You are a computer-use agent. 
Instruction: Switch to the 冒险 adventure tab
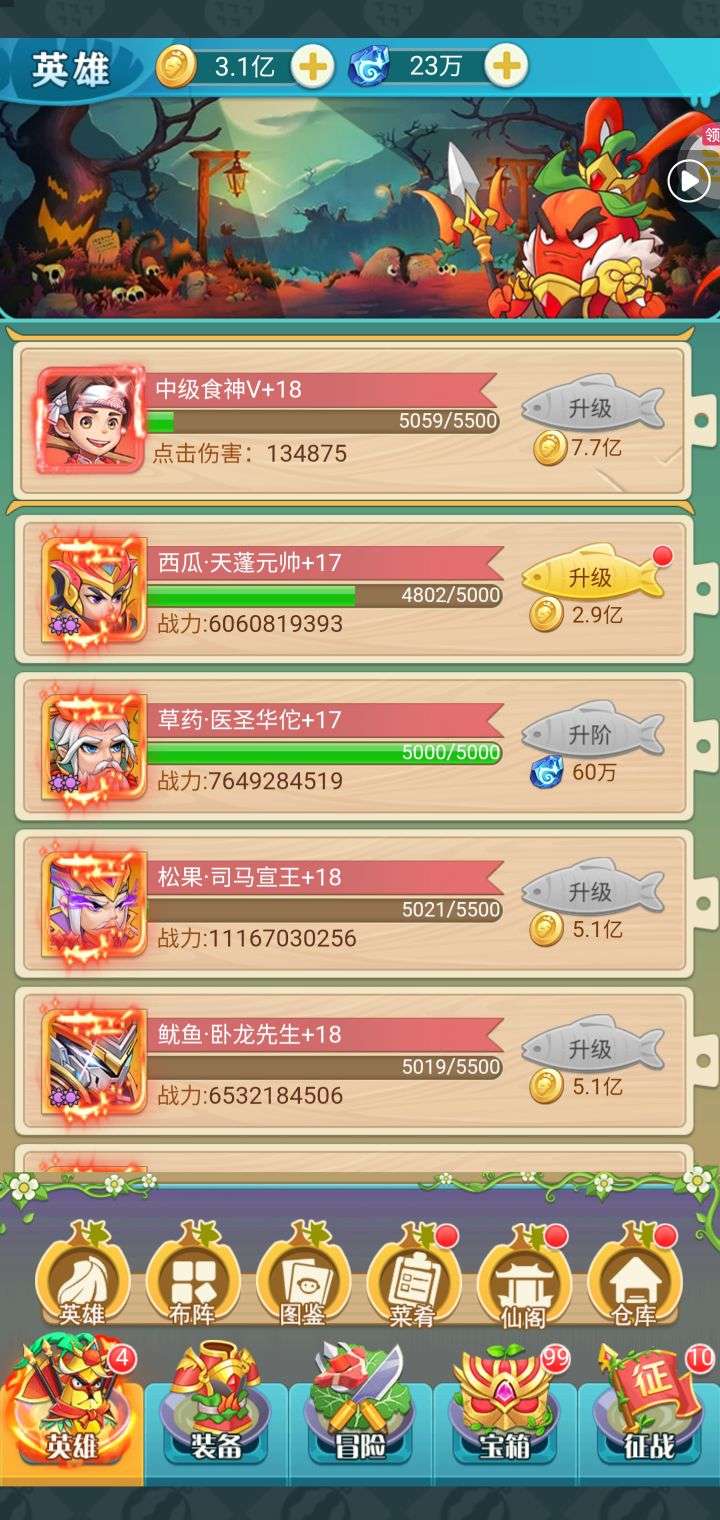[x=360, y=1410]
